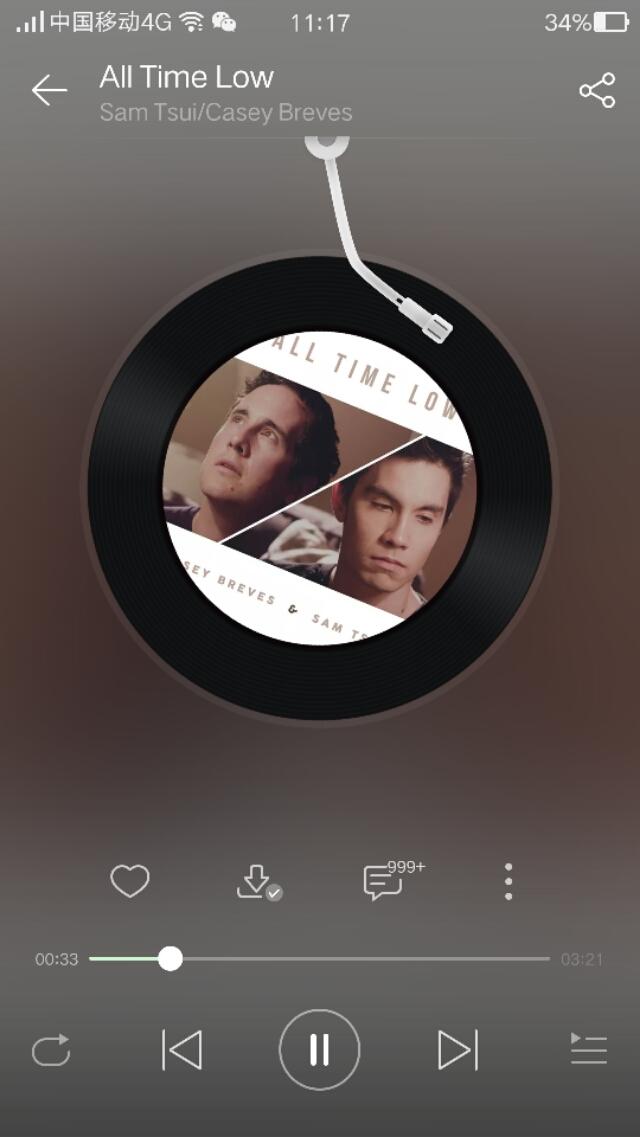Open the three-dot more options menu
Viewport: 640px width, 1137px height.
[509, 881]
